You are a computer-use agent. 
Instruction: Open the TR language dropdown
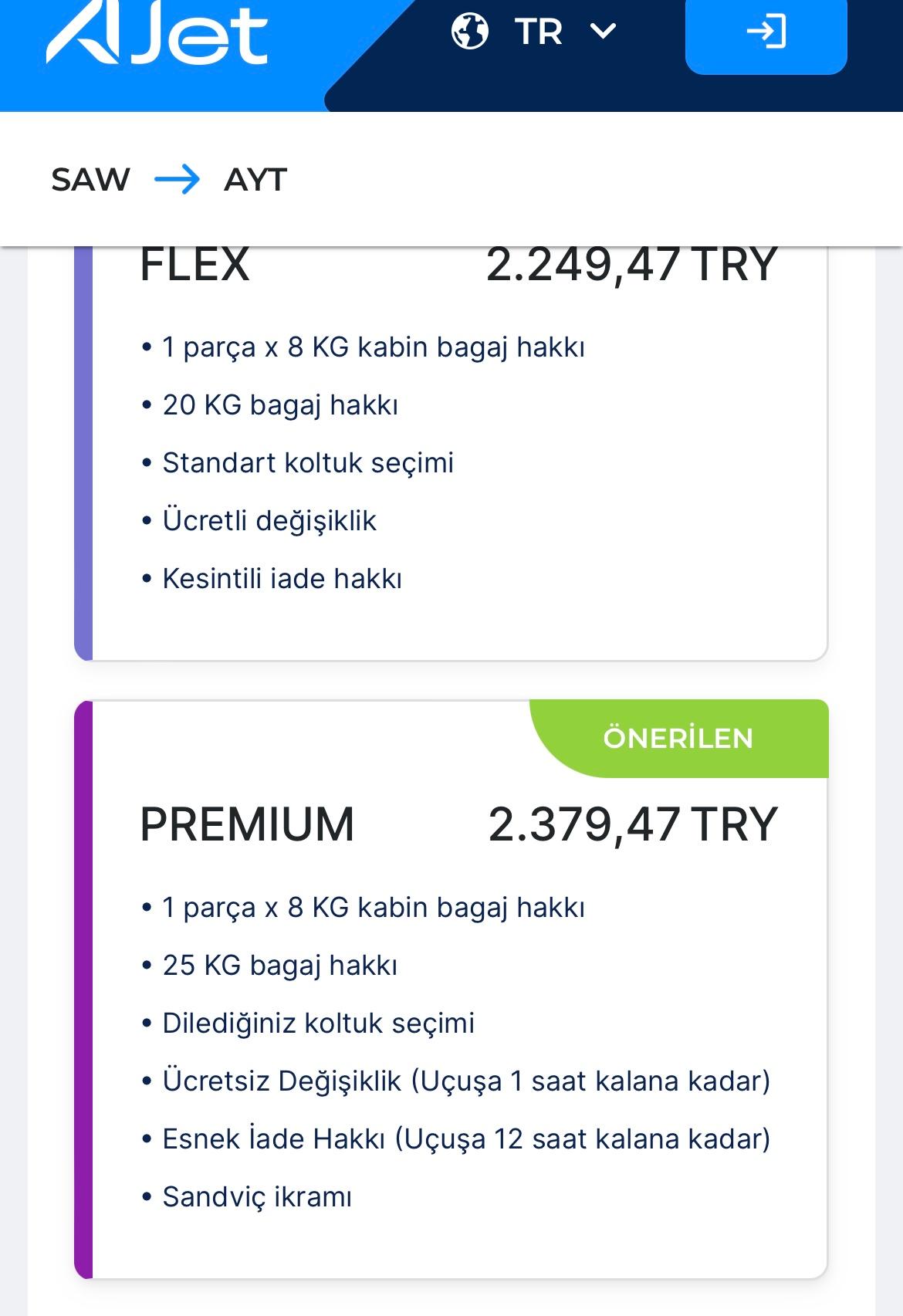point(538,32)
